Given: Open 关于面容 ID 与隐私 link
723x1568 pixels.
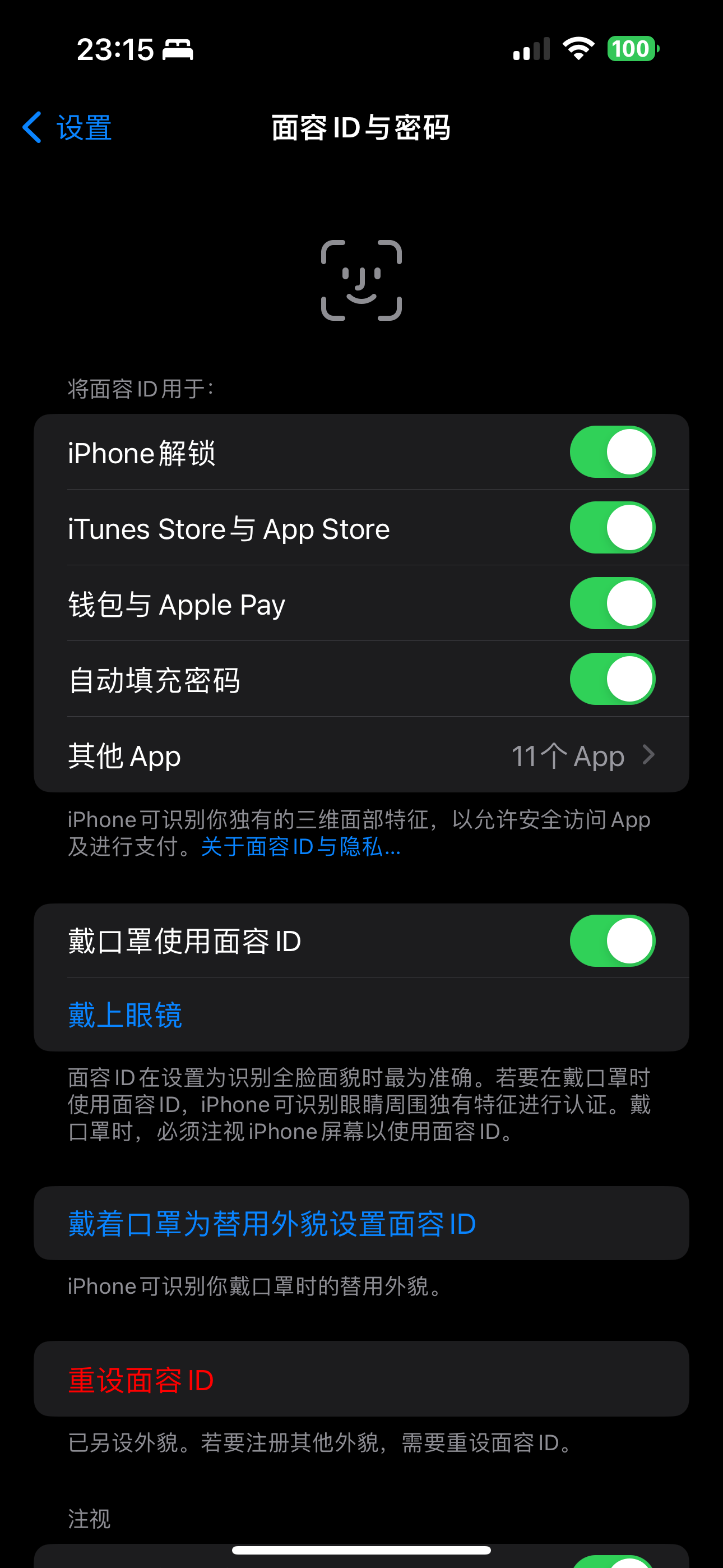Looking at the screenshot, I should point(300,847).
